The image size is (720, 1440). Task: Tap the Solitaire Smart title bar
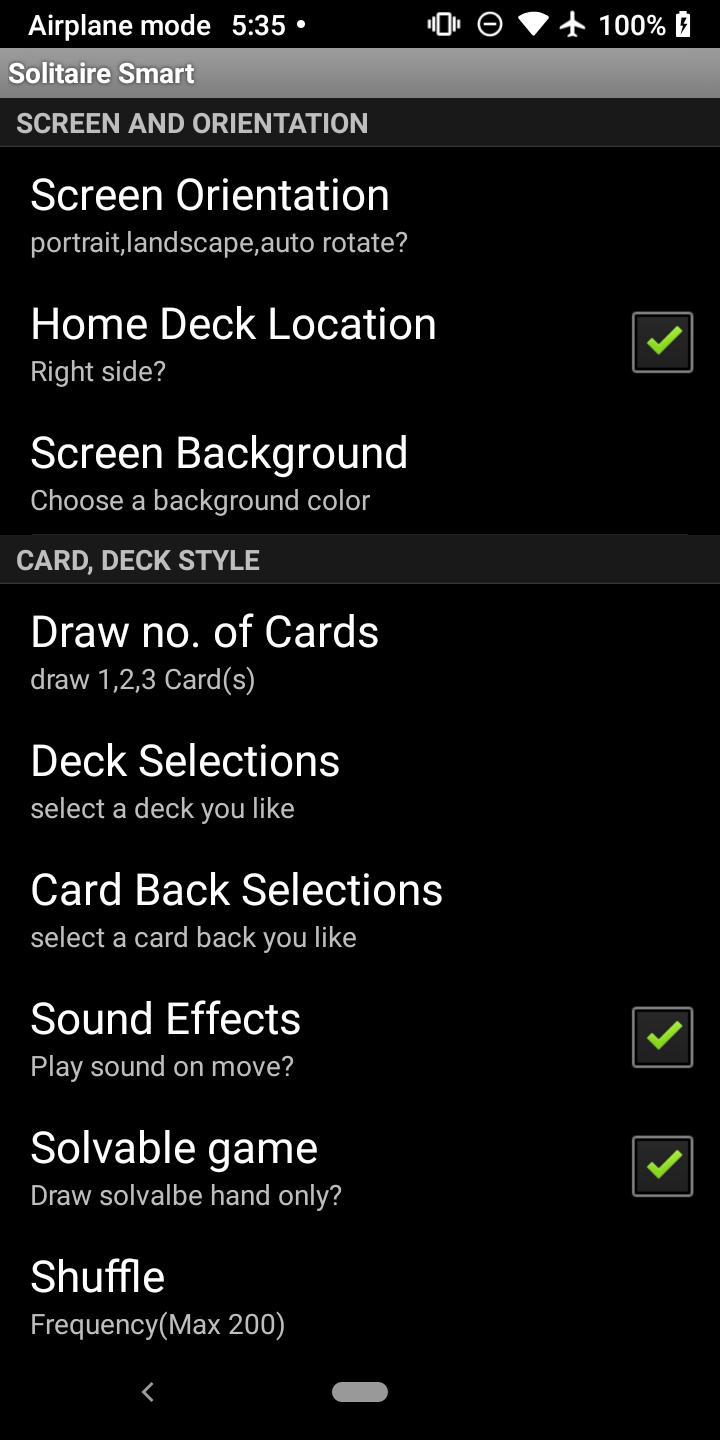pyautogui.click(x=100, y=73)
